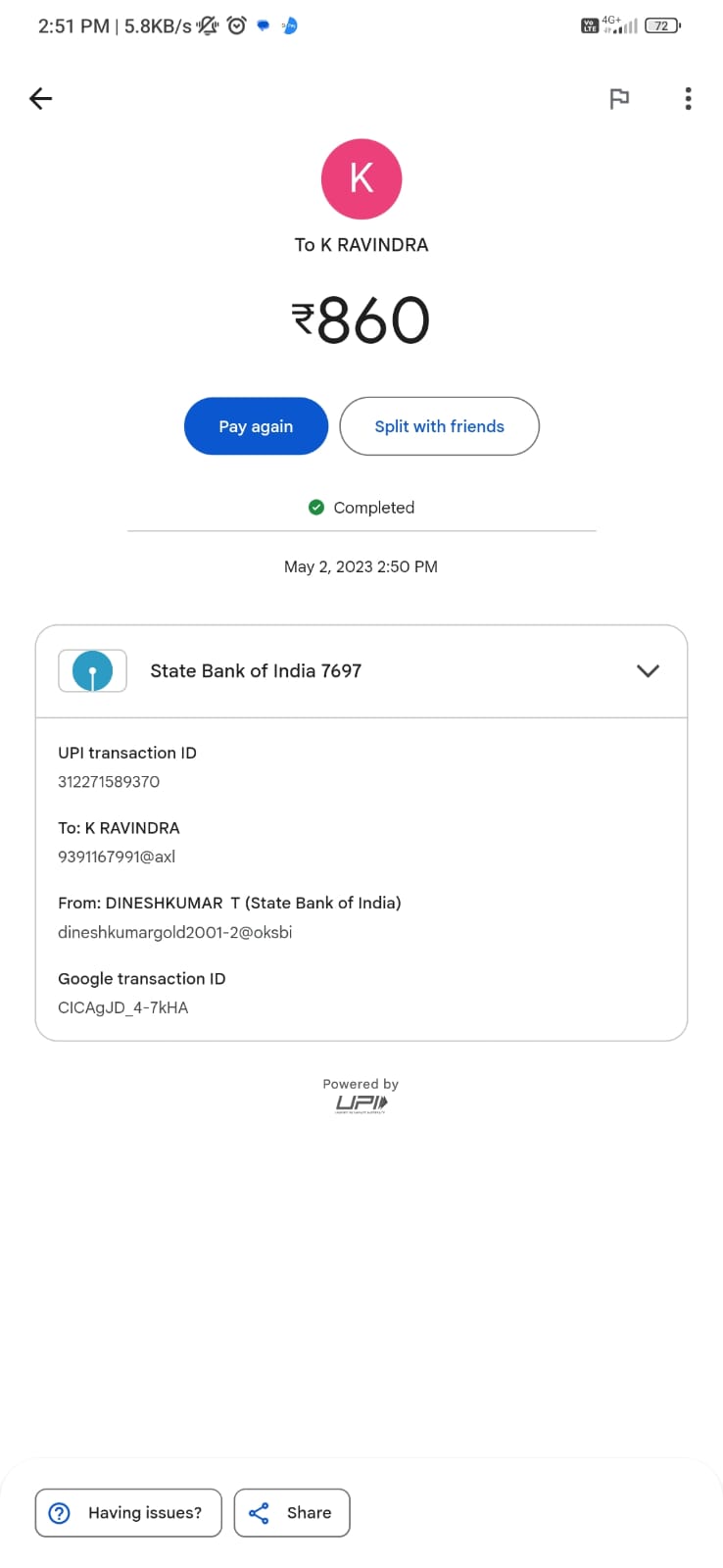The image size is (723, 1568).
Task: Open K RAVINDRA's profile avatar
Action: 361,179
